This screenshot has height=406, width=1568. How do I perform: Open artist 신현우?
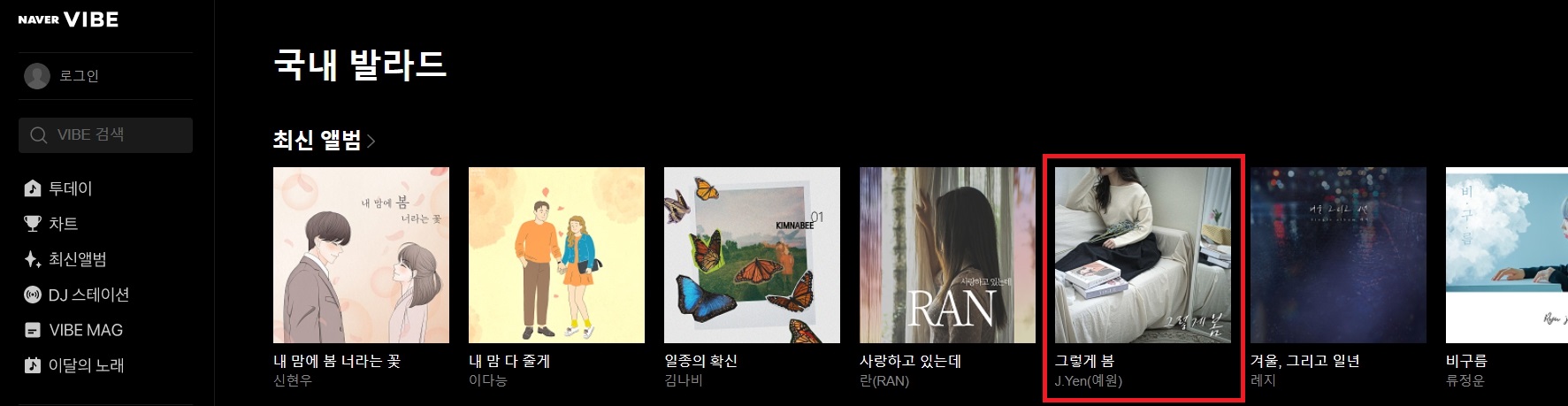(x=293, y=380)
